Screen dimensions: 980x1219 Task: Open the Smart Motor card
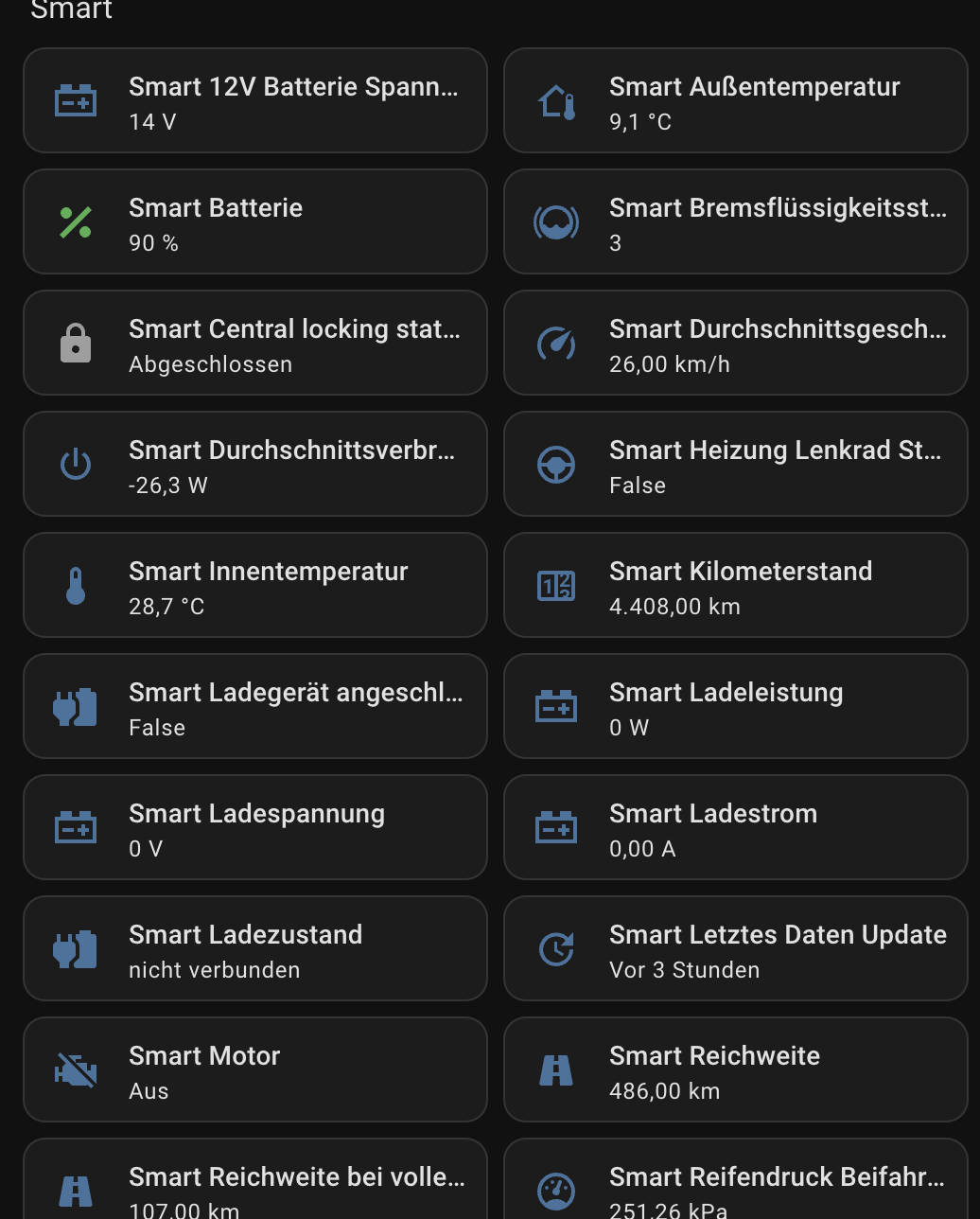tap(255, 1070)
